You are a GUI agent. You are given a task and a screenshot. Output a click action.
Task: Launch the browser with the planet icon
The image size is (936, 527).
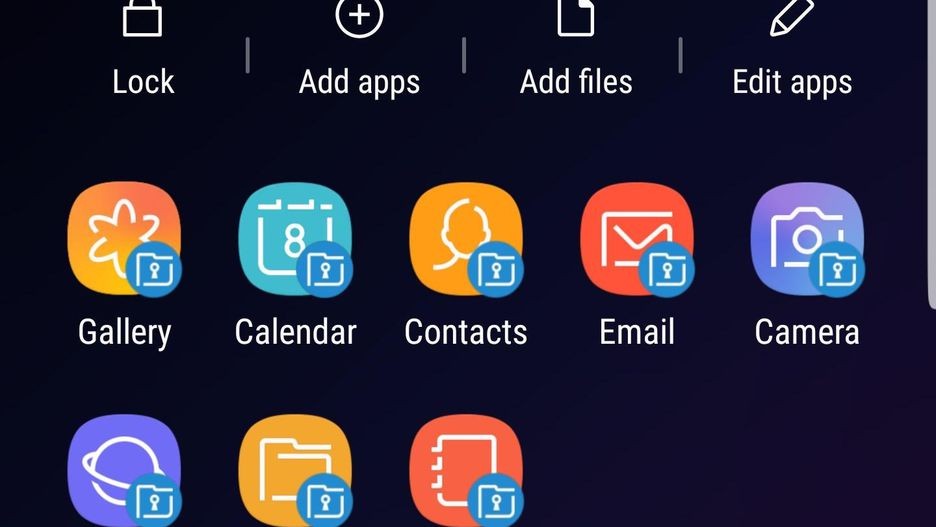[x=124, y=472]
